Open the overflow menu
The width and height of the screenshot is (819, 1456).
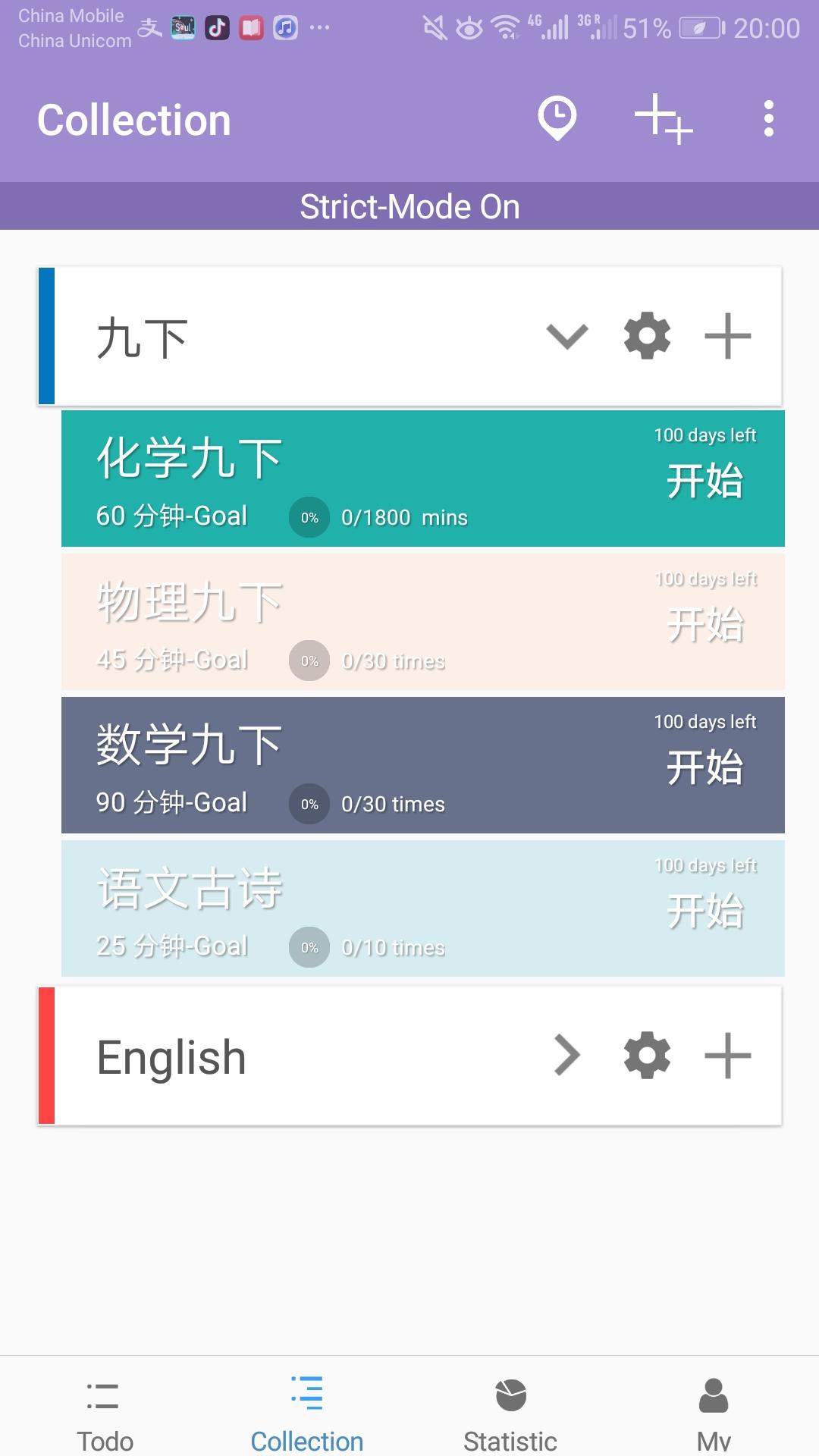768,119
